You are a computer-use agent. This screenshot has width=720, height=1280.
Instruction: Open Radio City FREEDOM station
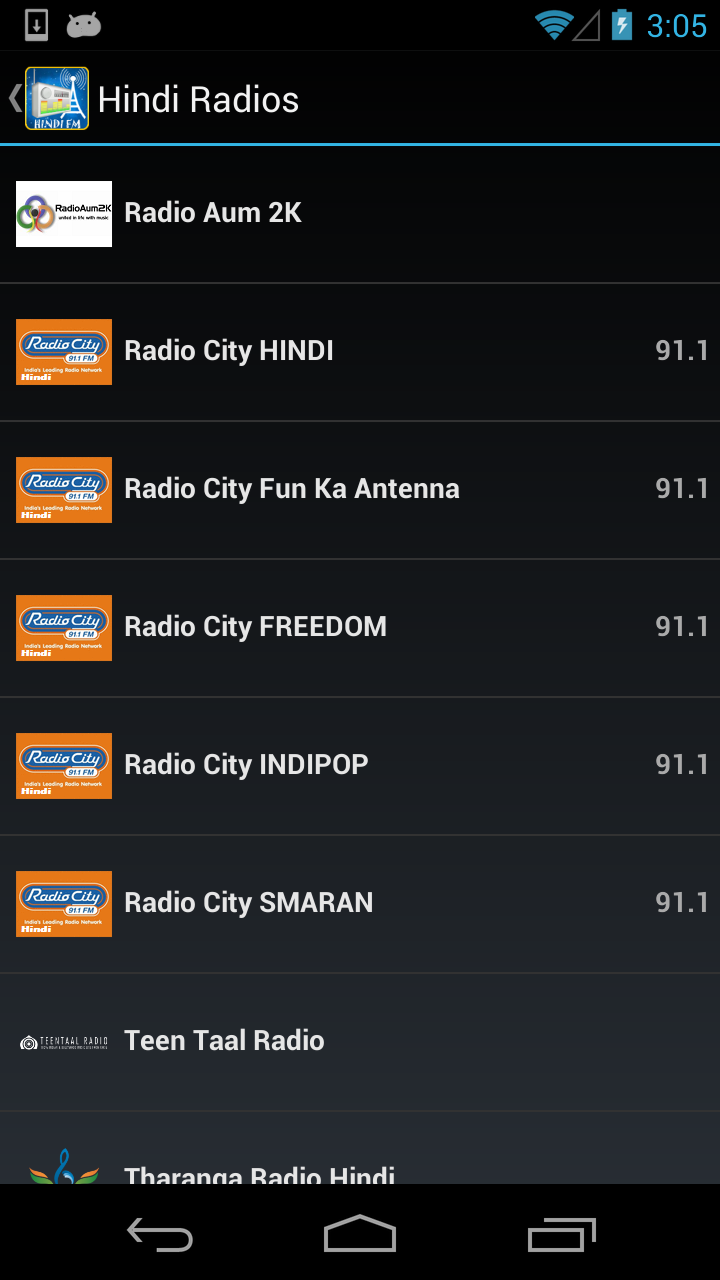pyautogui.click(x=360, y=627)
